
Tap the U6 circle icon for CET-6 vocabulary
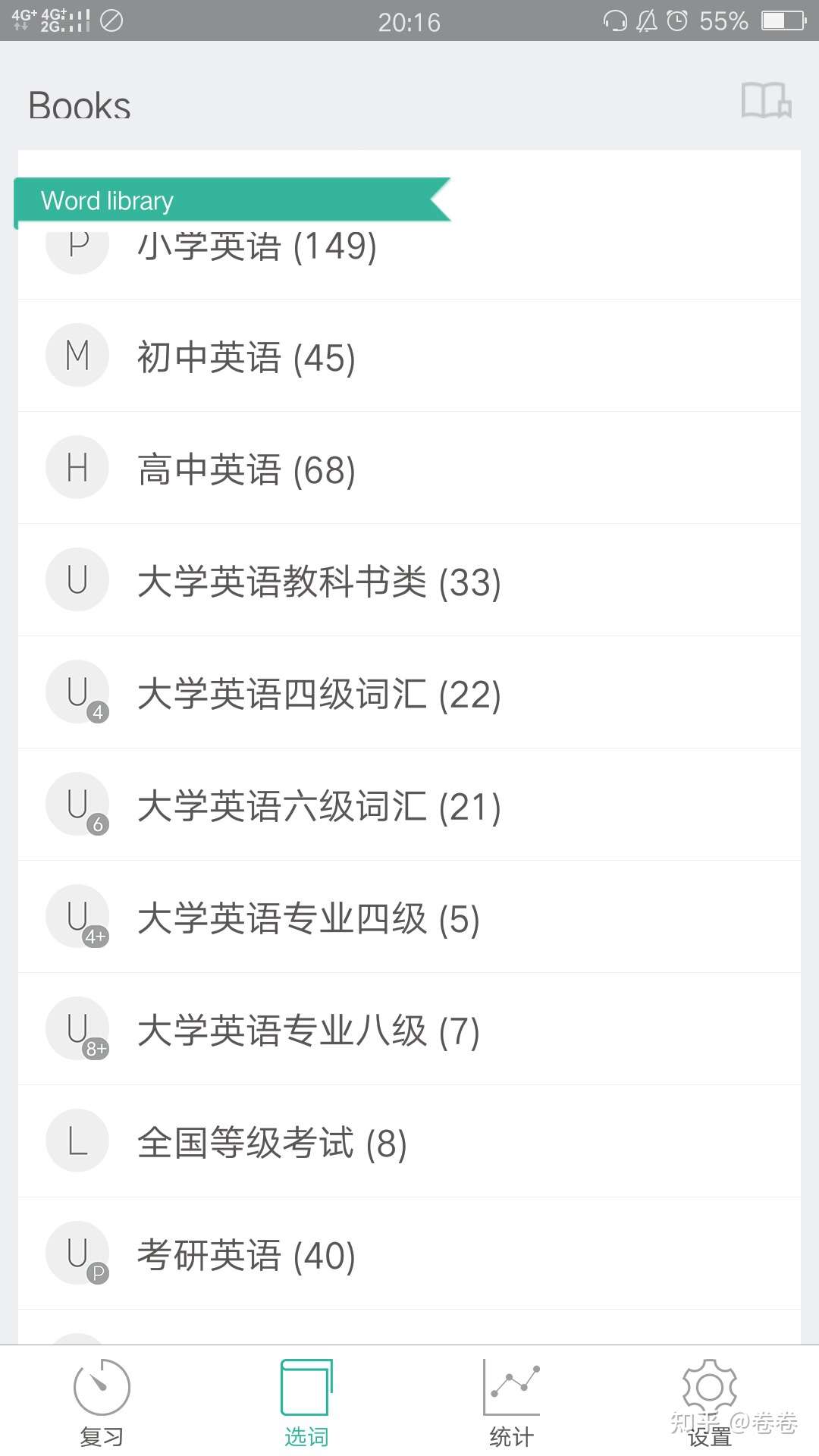click(x=77, y=804)
